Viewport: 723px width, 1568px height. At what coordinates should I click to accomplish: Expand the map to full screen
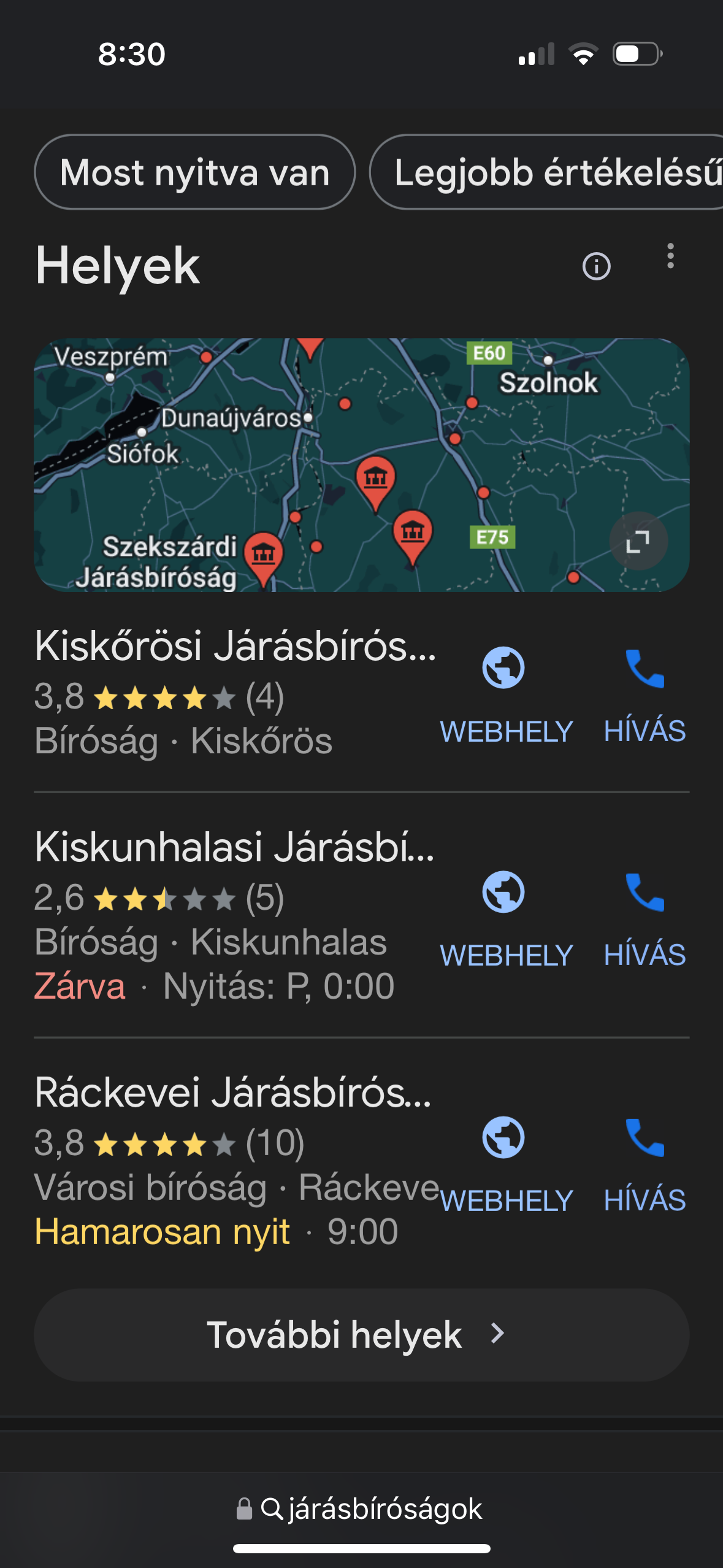tap(638, 541)
